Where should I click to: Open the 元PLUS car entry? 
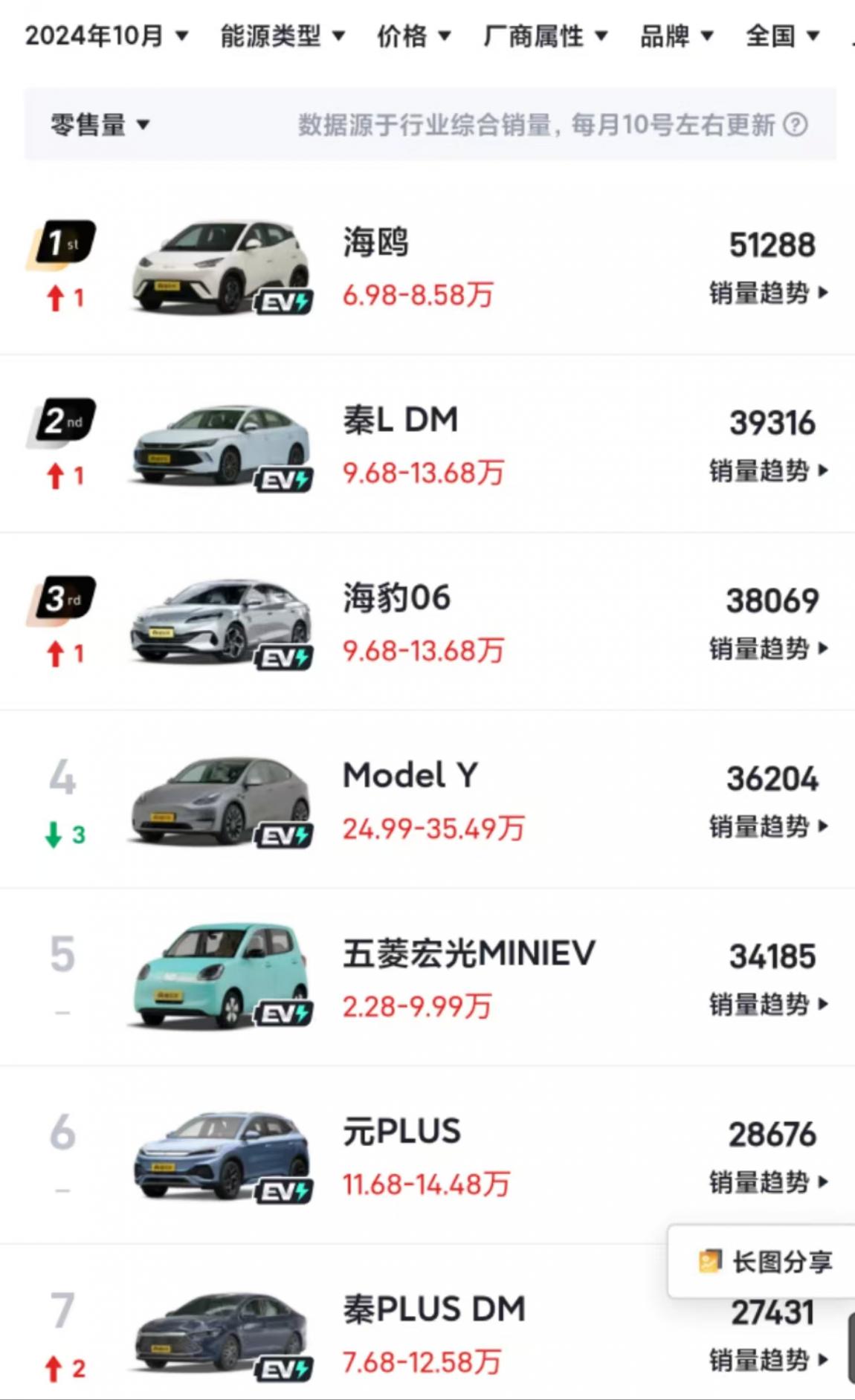pos(401,1131)
